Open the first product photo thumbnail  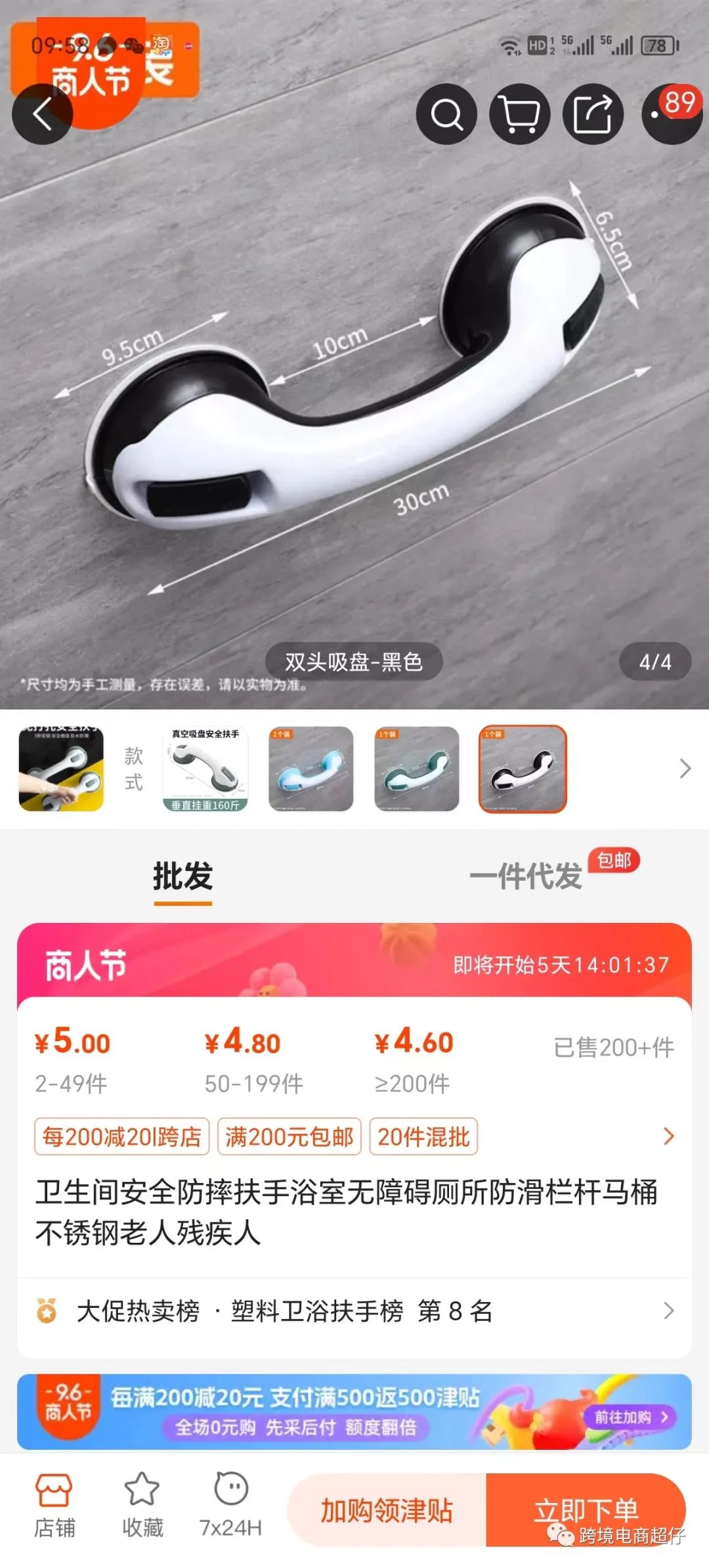coord(61,769)
